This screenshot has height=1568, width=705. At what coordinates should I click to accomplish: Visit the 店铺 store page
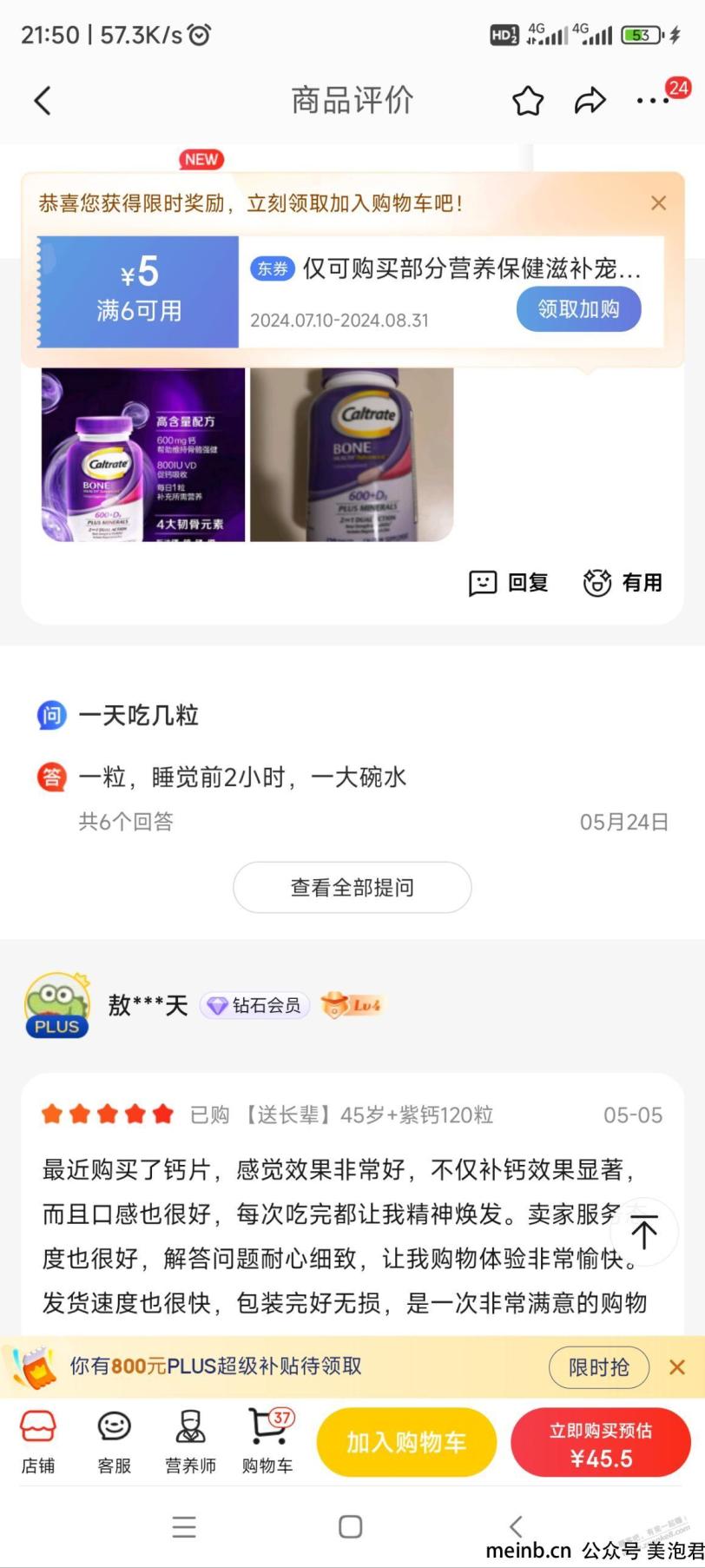(x=38, y=1442)
